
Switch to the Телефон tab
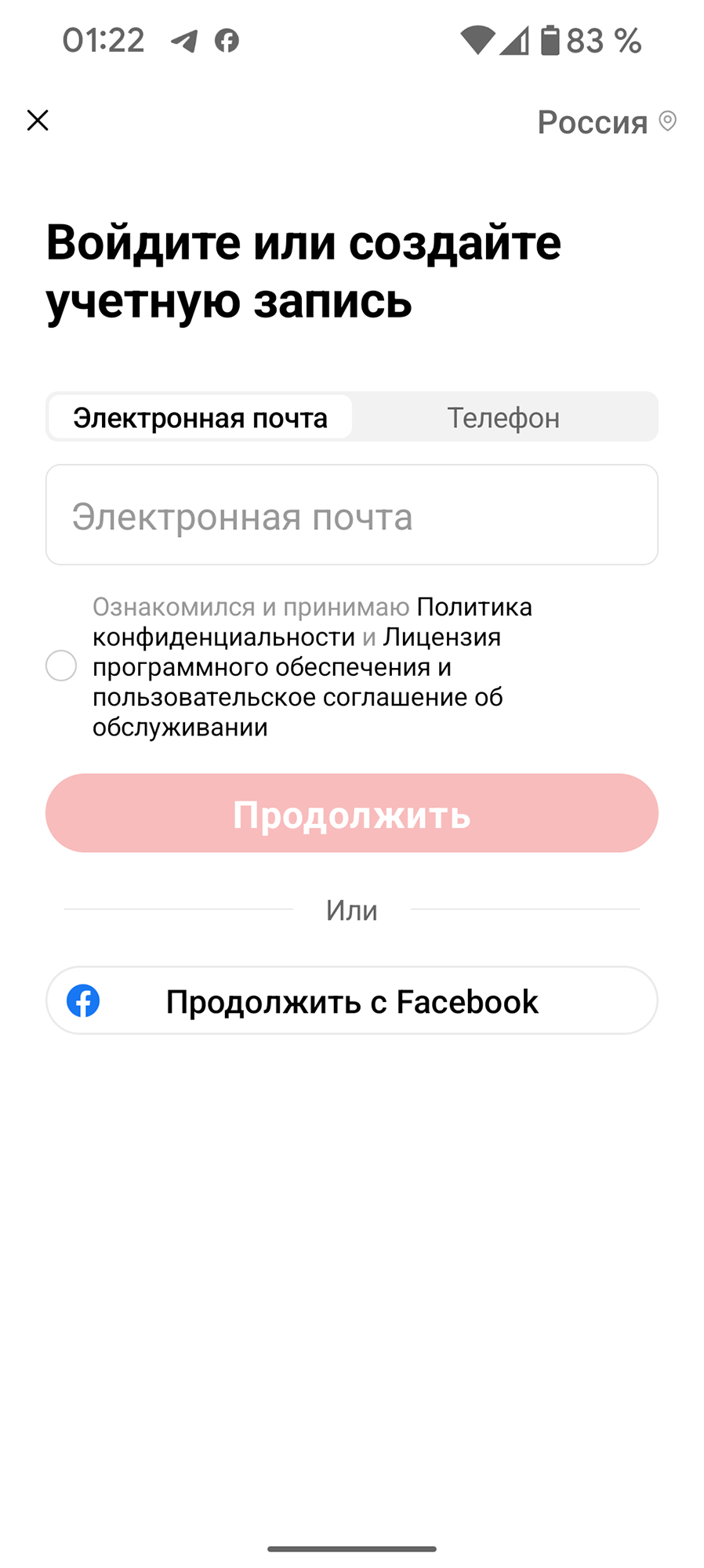503,418
